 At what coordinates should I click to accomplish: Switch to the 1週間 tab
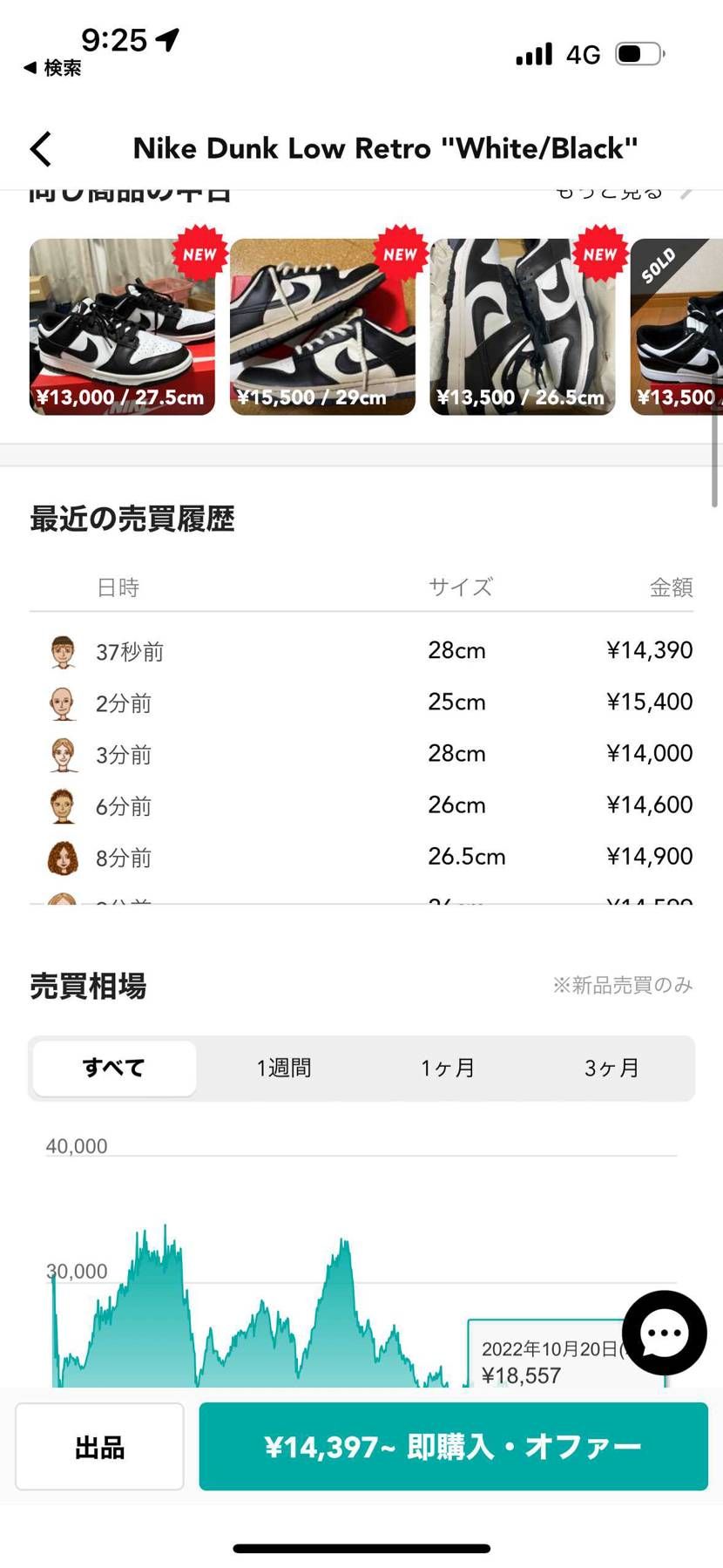tap(283, 1067)
